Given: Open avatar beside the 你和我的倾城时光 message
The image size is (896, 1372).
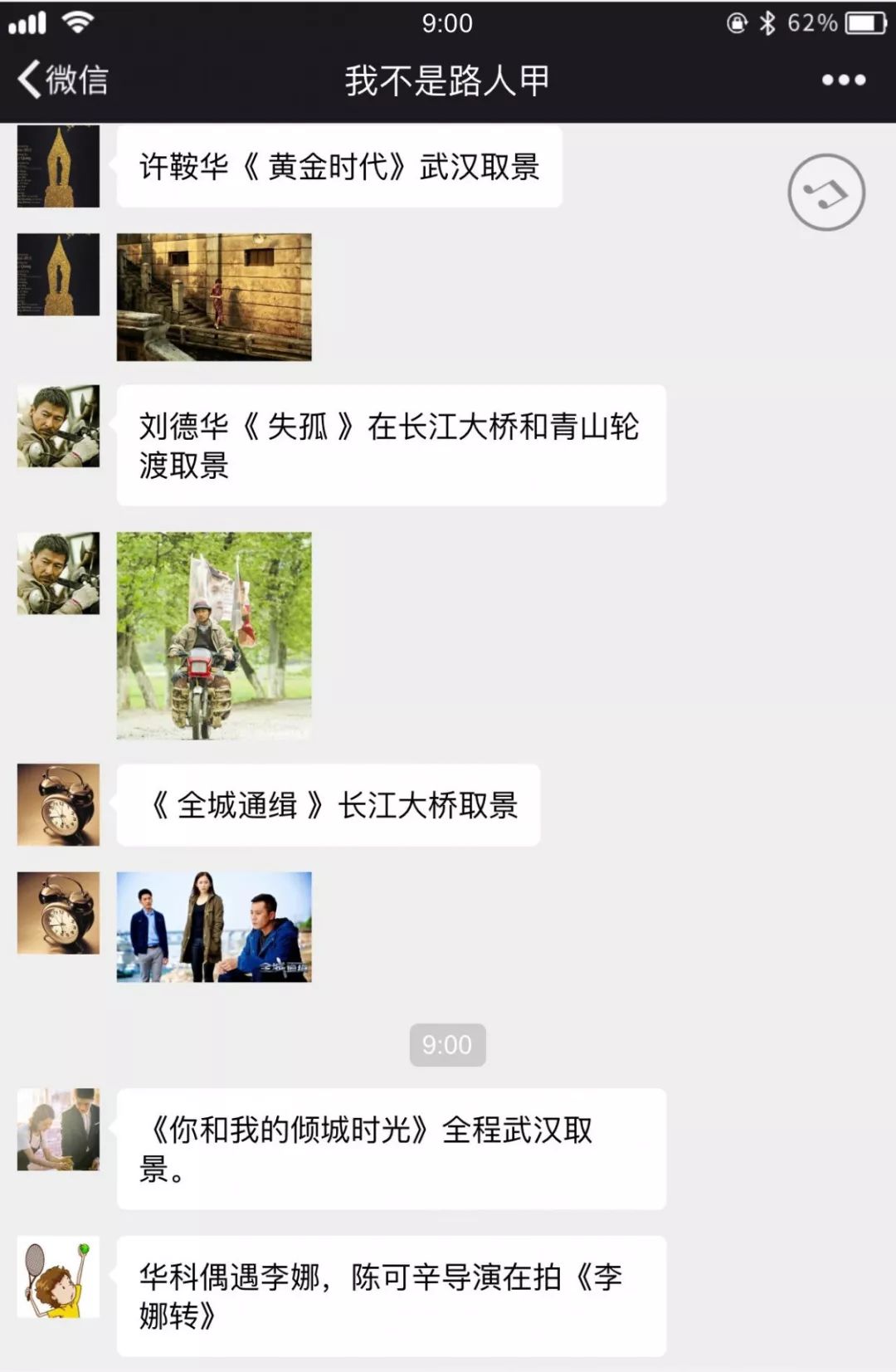Looking at the screenshot, I should (x=58, y=1129).
